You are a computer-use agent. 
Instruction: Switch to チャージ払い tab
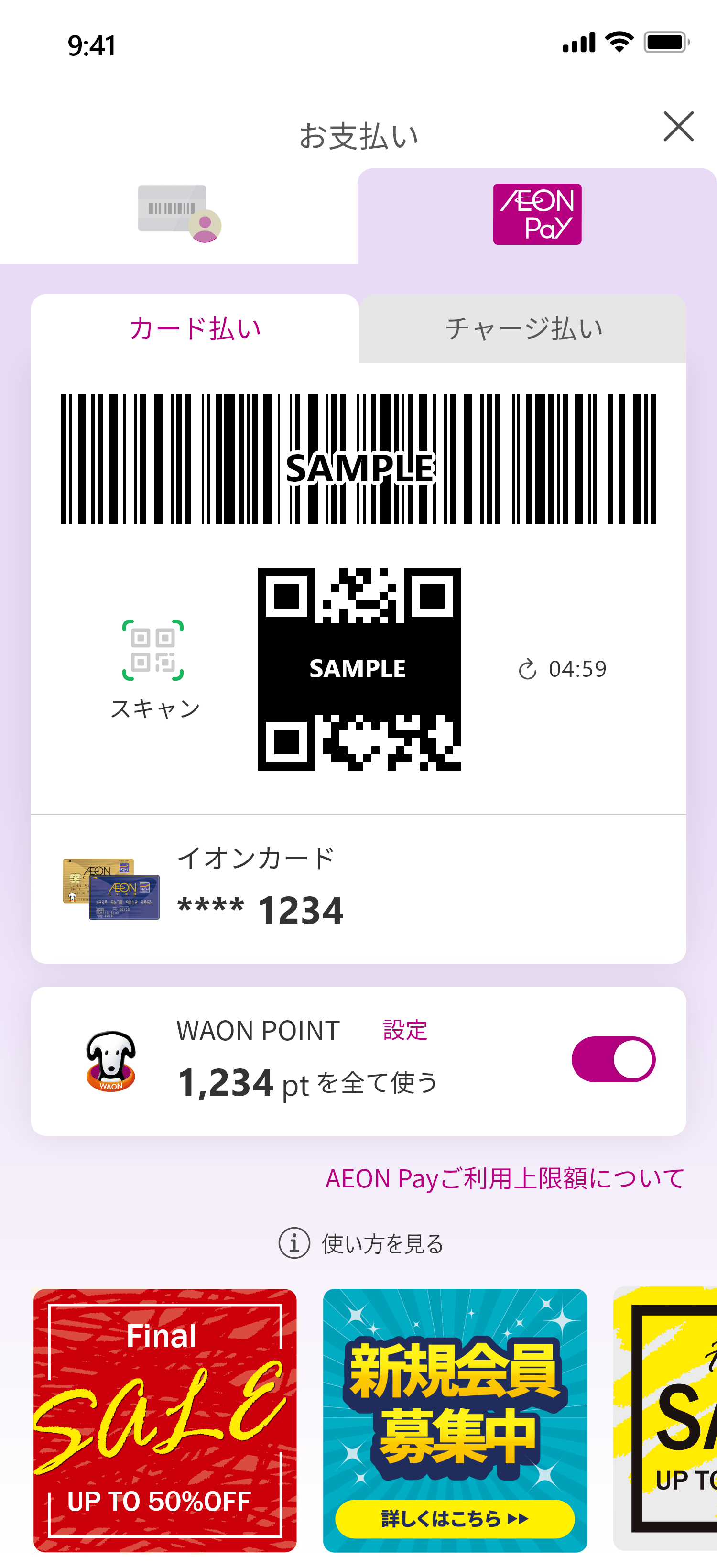523,329
